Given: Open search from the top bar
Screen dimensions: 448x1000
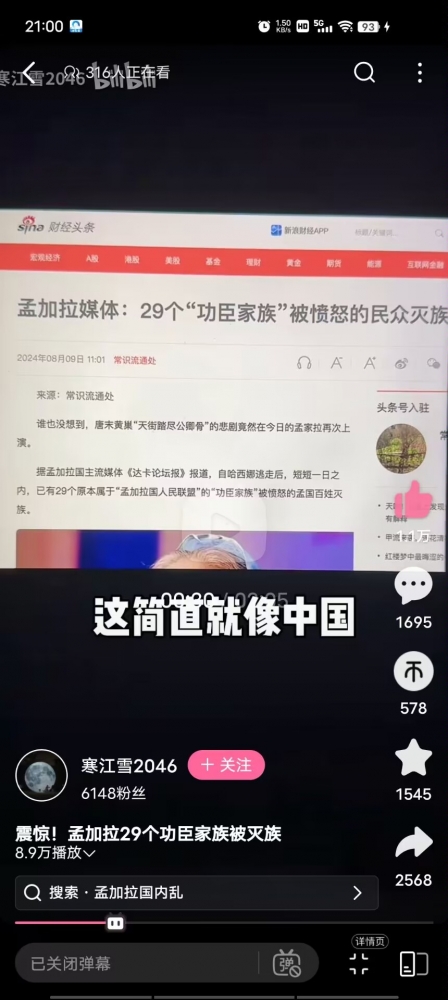Looking at the screenshot, I should click(x=364, y=73).
